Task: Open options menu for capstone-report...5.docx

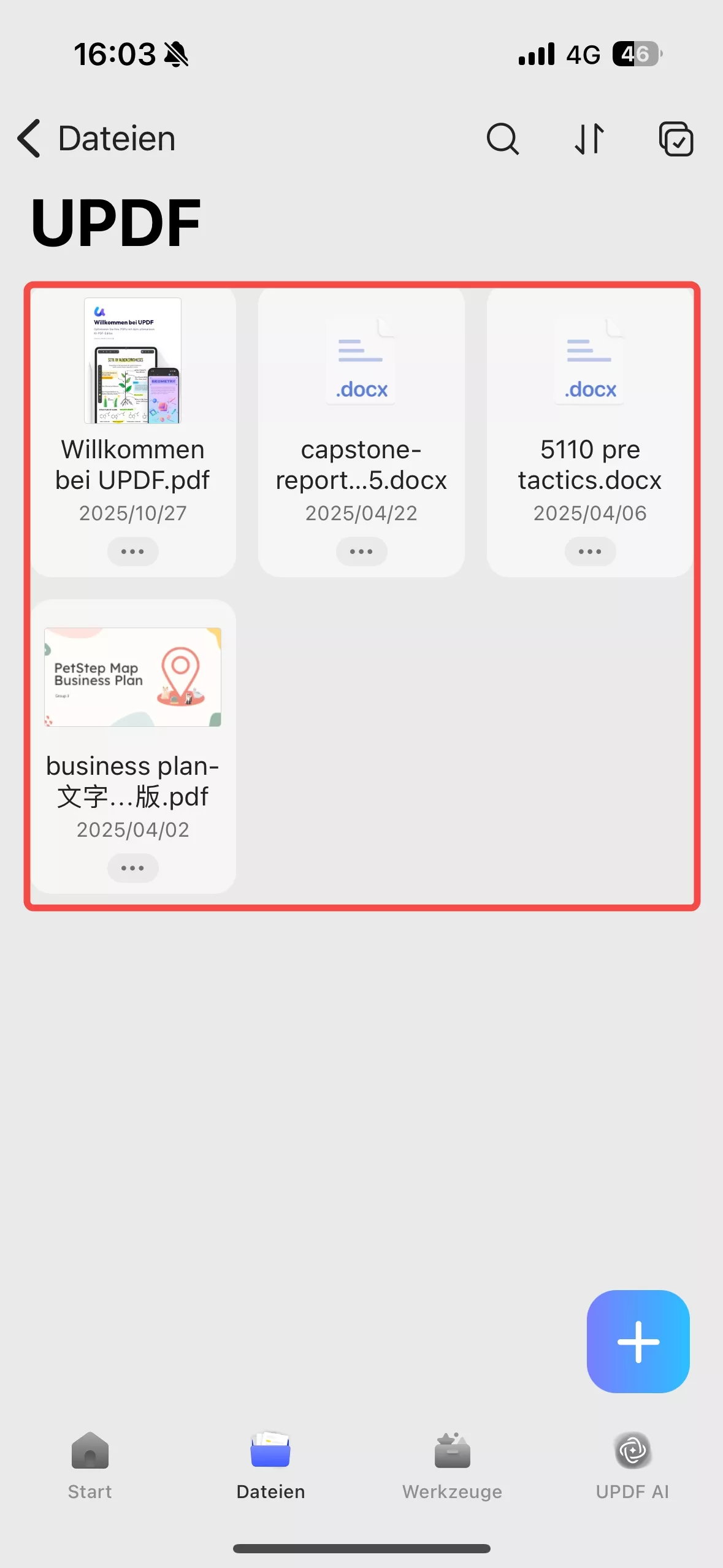Action: [361, 551]
